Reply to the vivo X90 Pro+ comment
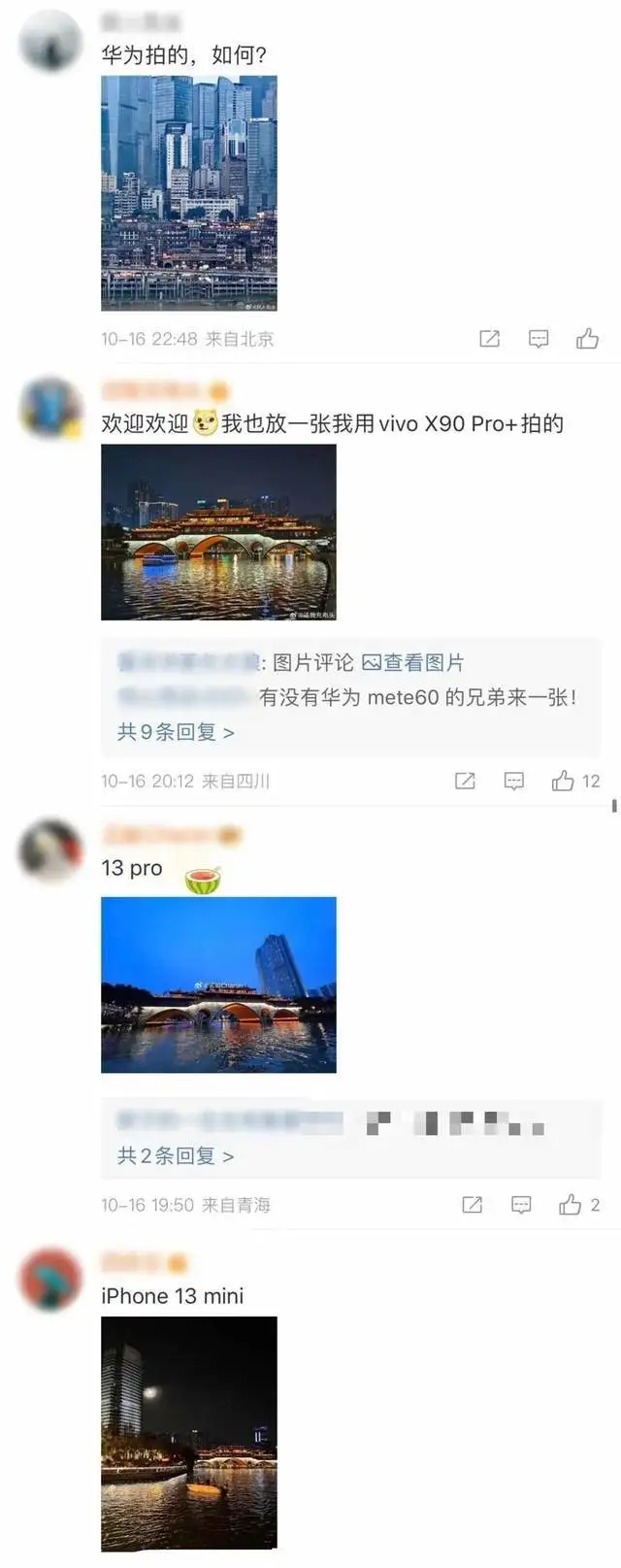The image size is (621, 1568). [x=514, y=782]
